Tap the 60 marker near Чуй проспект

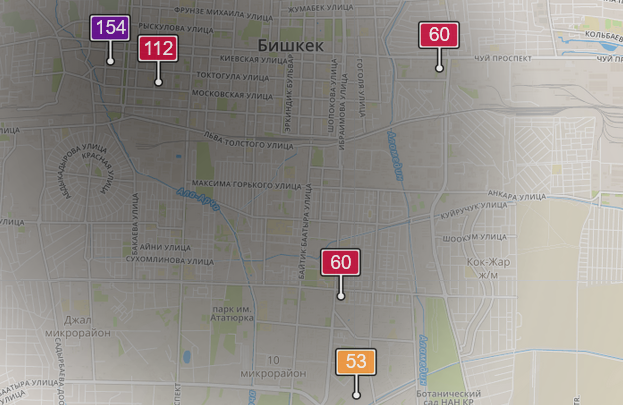click(439, 34)
